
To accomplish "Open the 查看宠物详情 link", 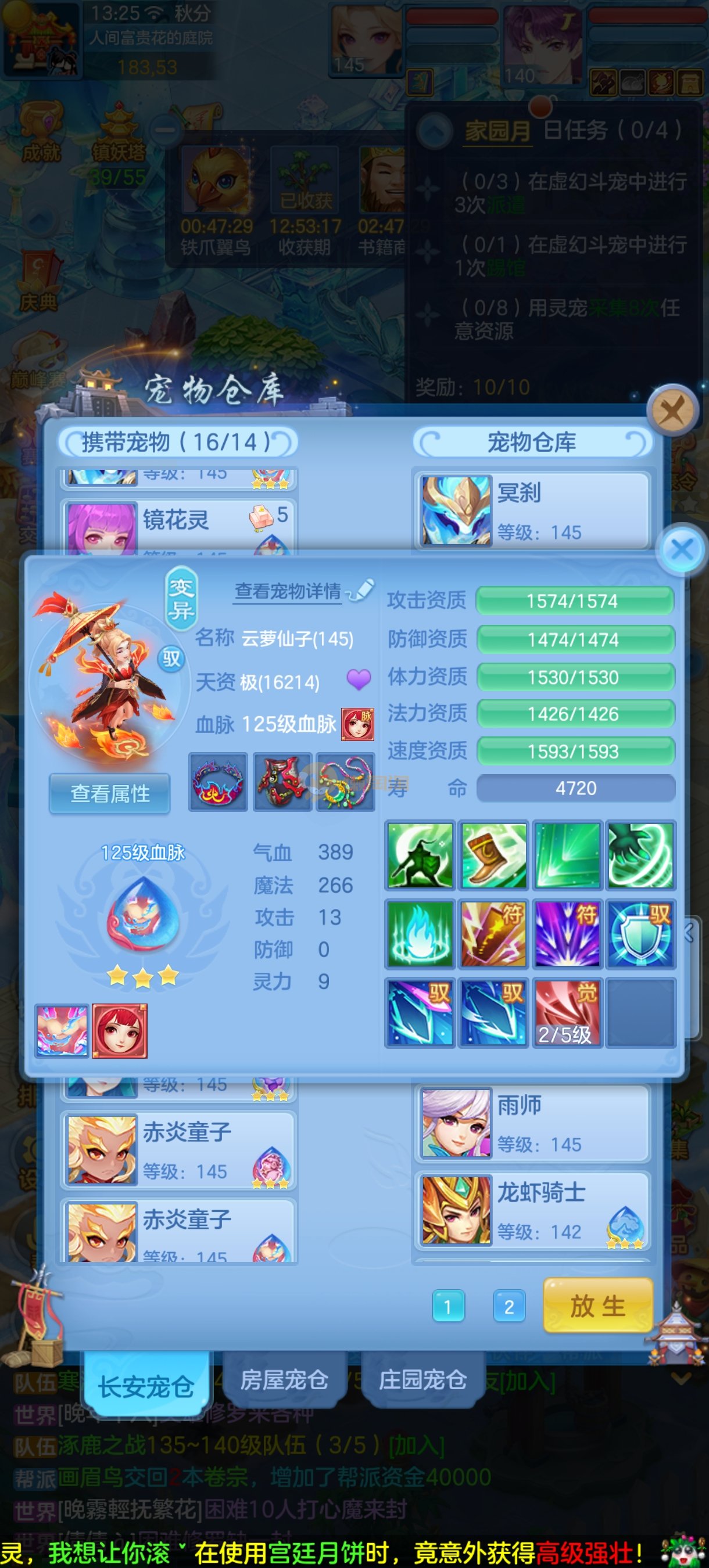I will click(288, 591).
